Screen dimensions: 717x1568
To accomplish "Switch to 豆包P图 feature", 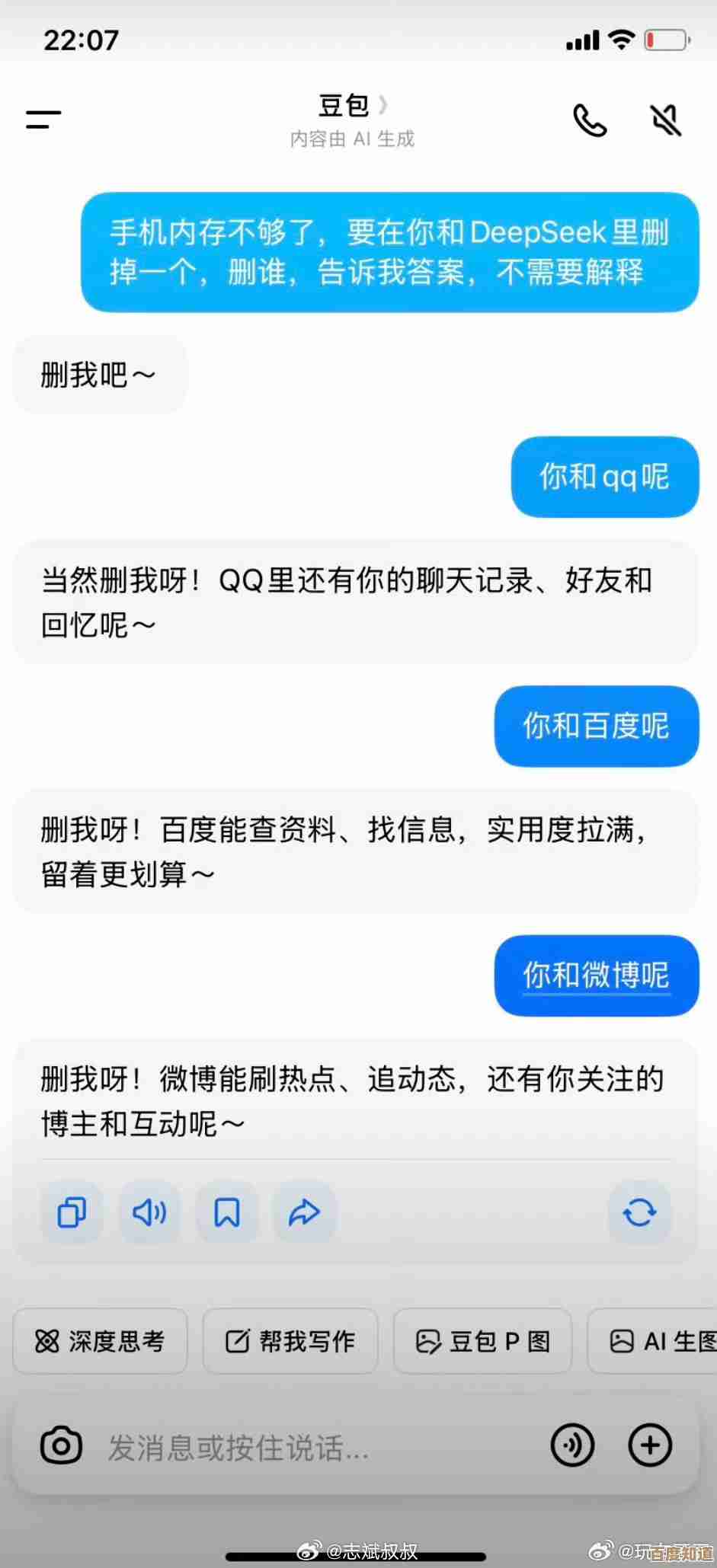I will [x=483, y=1341].
